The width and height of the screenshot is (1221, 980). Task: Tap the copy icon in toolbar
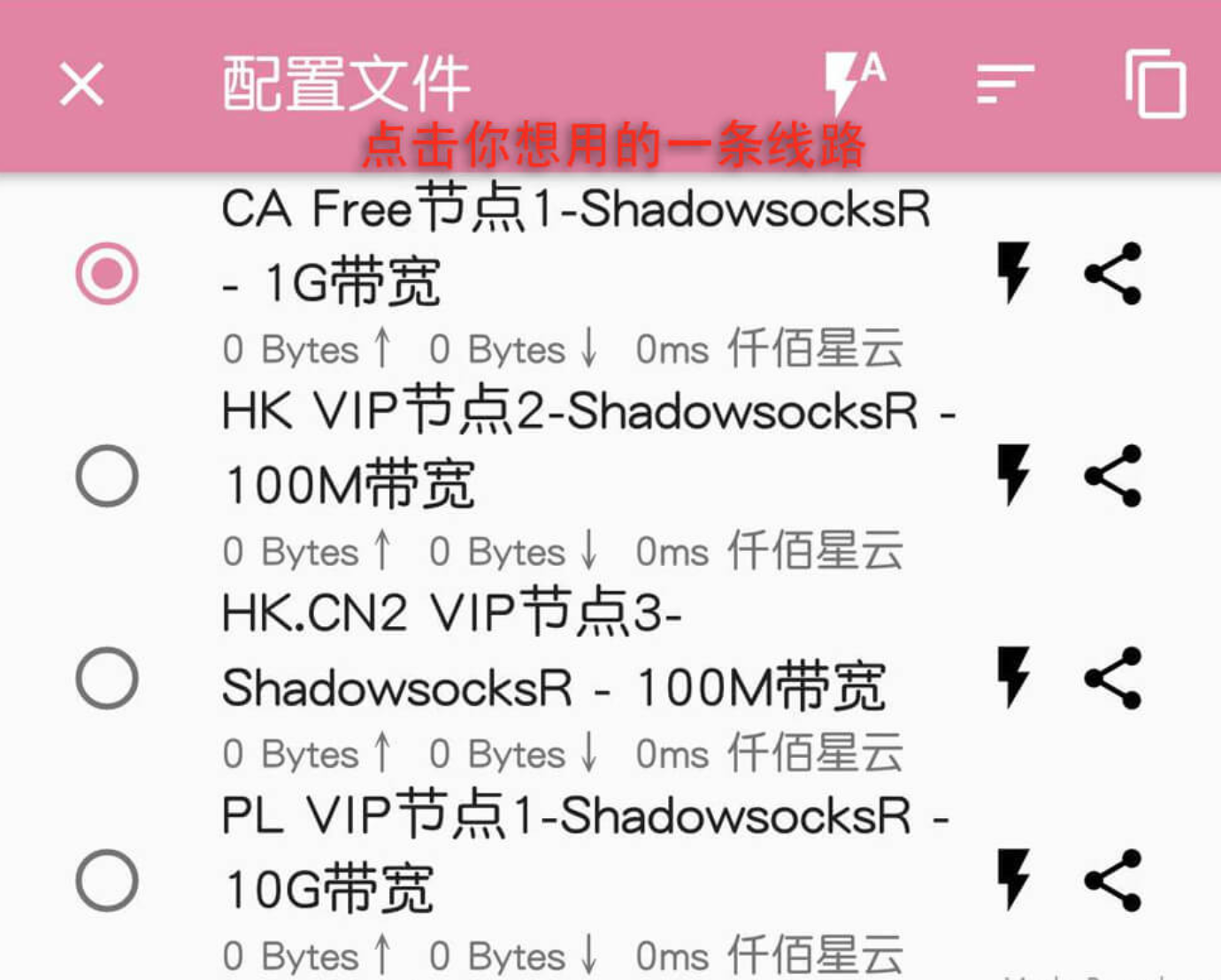coord(1156,84)
